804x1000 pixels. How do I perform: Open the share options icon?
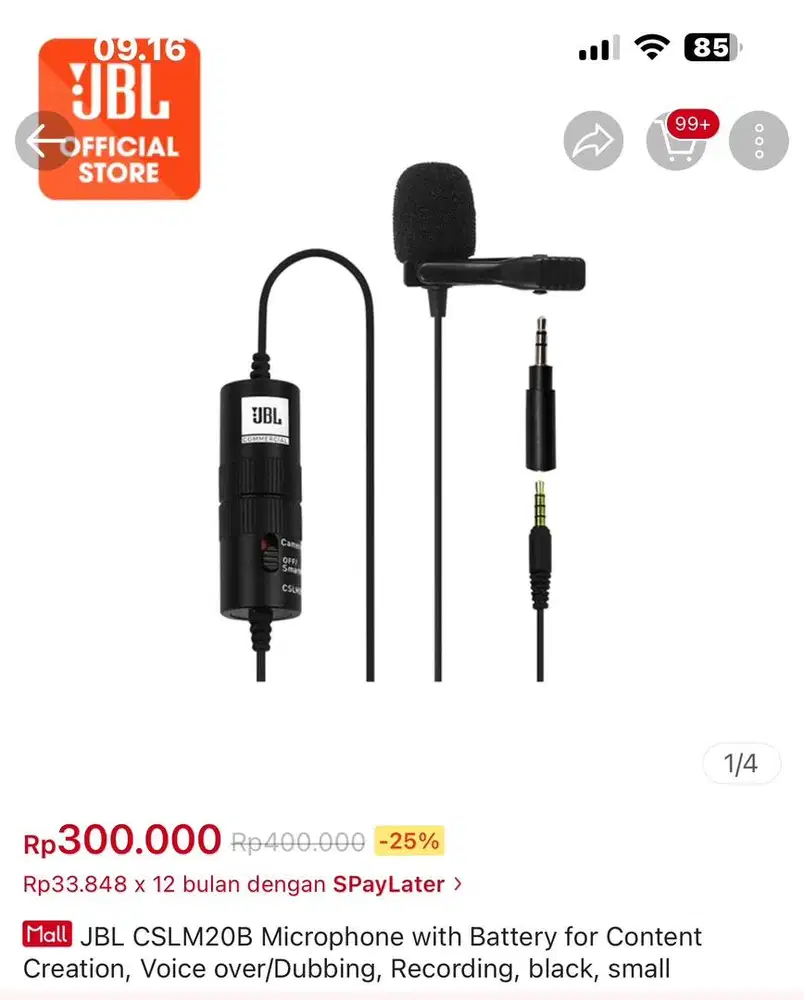point(593,140)
